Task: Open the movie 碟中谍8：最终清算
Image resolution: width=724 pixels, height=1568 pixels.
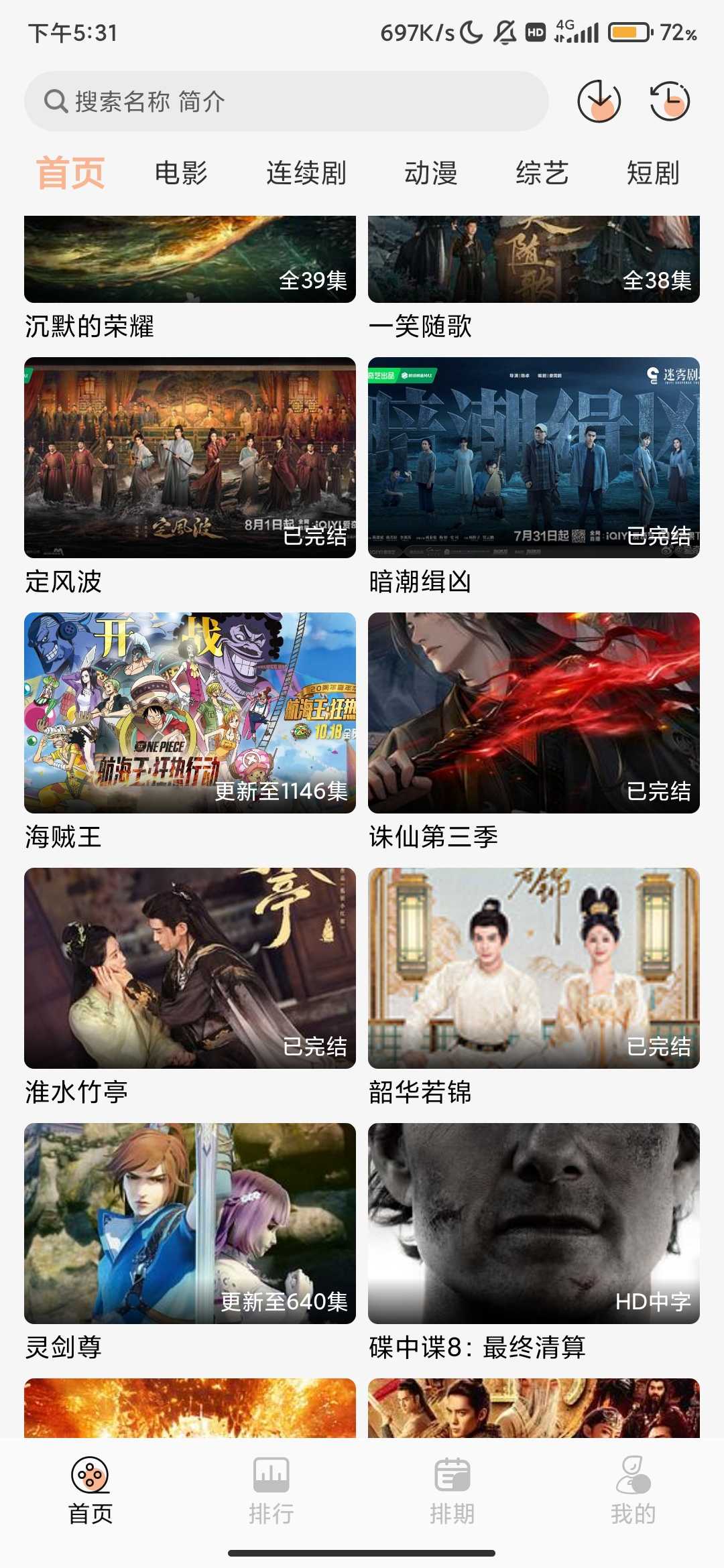Action: point(534,1224)
